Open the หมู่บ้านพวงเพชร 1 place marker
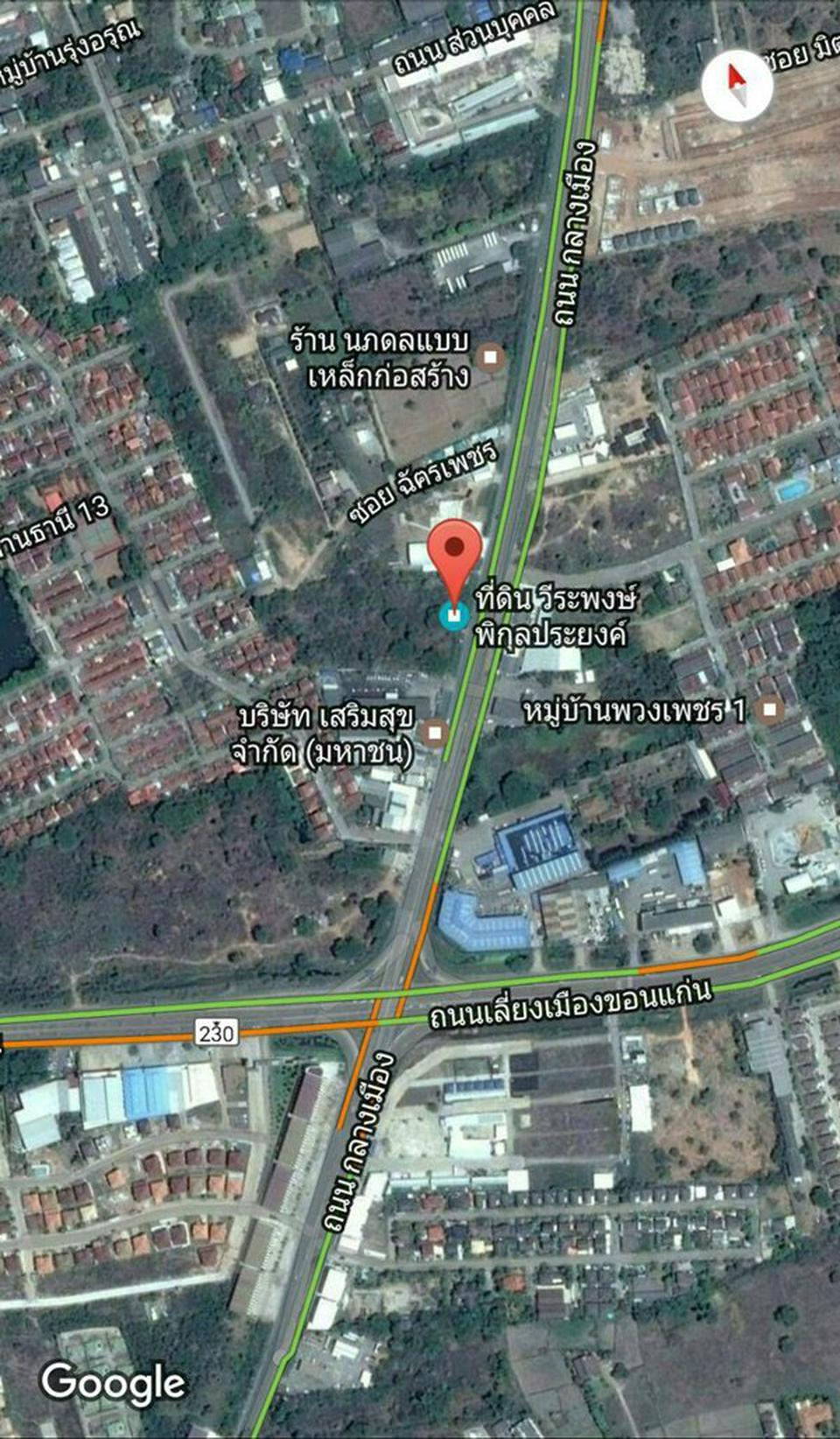The height and width of the screenshot is (1439, 840). click(771, 709)
